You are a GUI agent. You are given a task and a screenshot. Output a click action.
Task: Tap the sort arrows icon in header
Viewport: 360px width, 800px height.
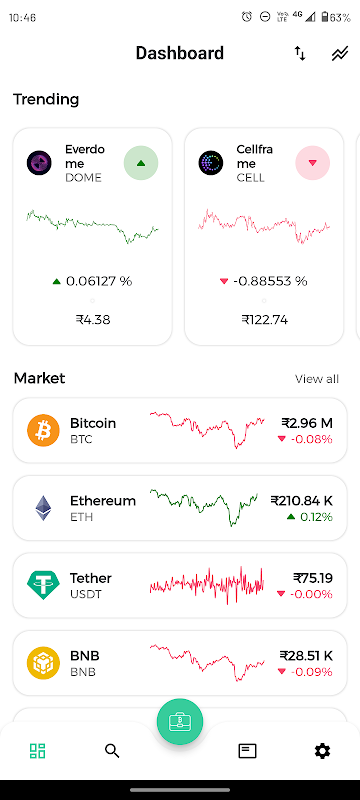(x=300, y=54)
